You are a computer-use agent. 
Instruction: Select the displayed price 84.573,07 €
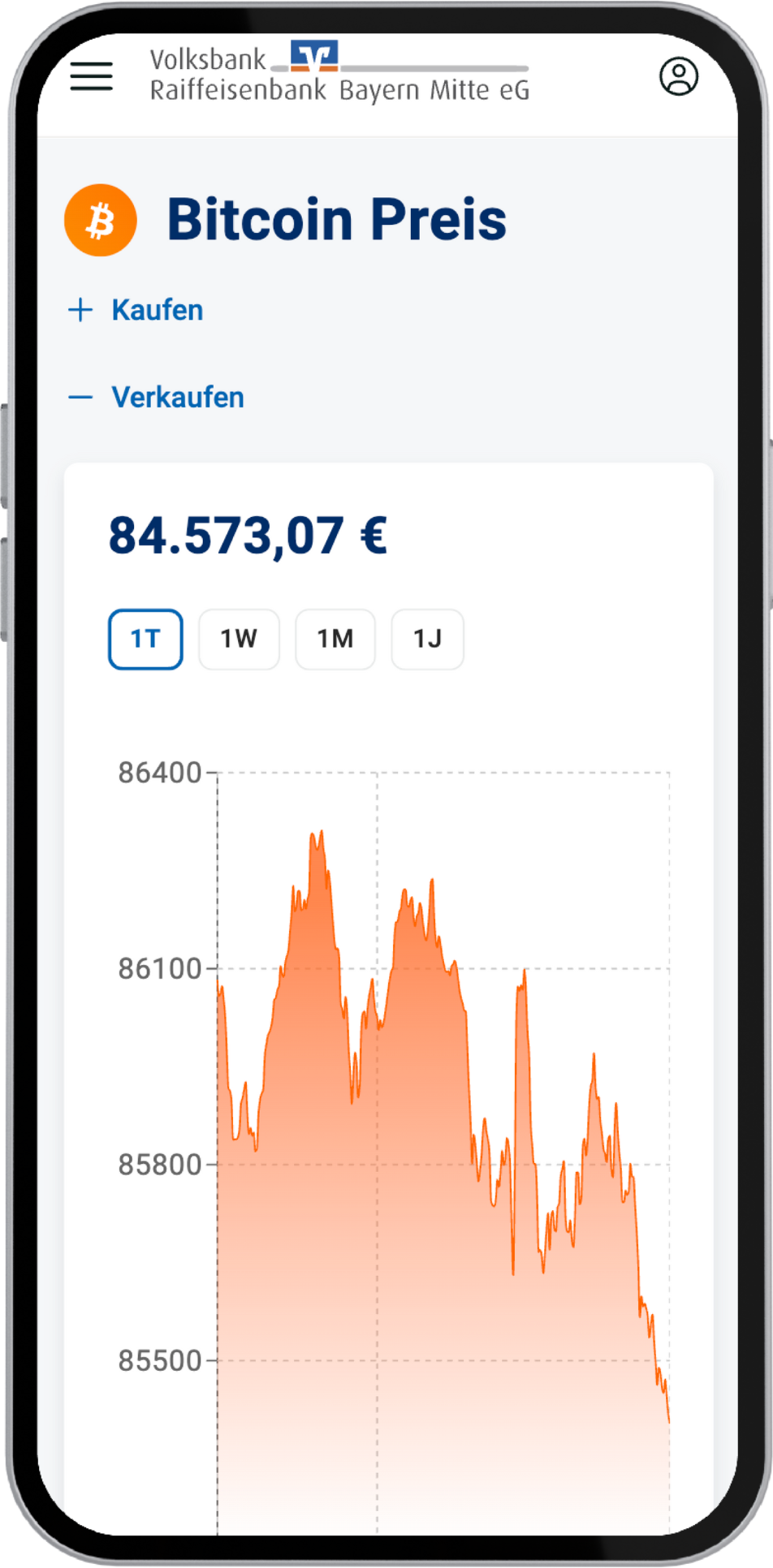(248, 536)
